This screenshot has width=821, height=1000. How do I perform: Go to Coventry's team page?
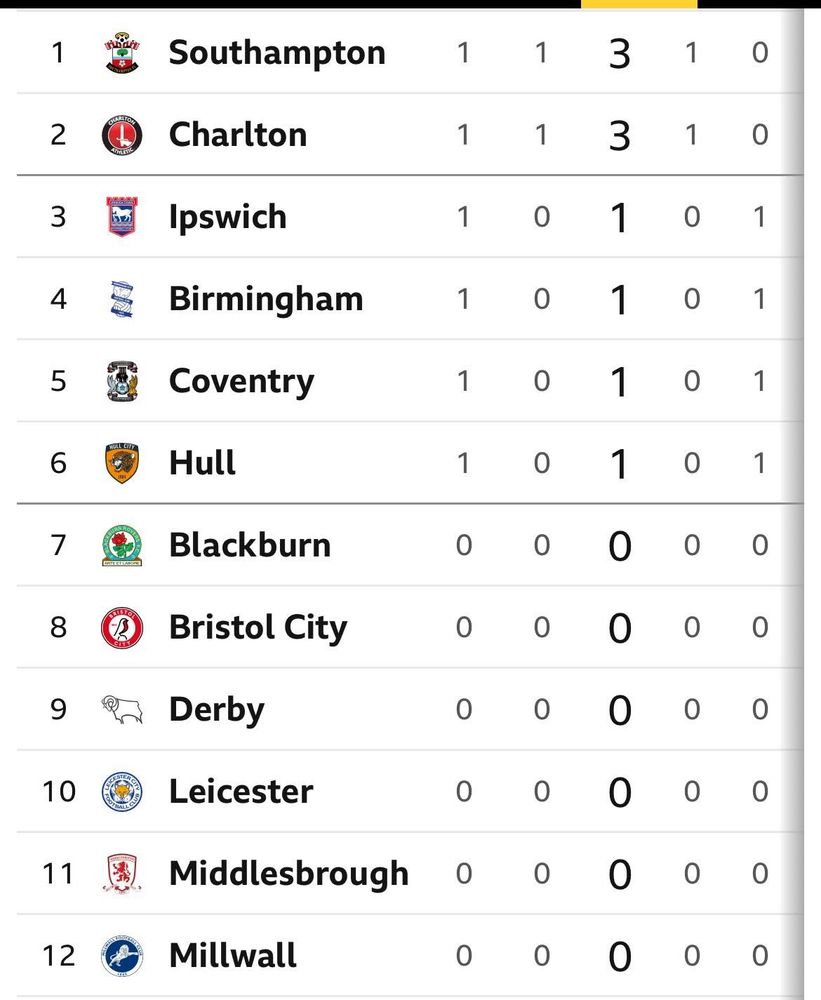coord(241,380)
